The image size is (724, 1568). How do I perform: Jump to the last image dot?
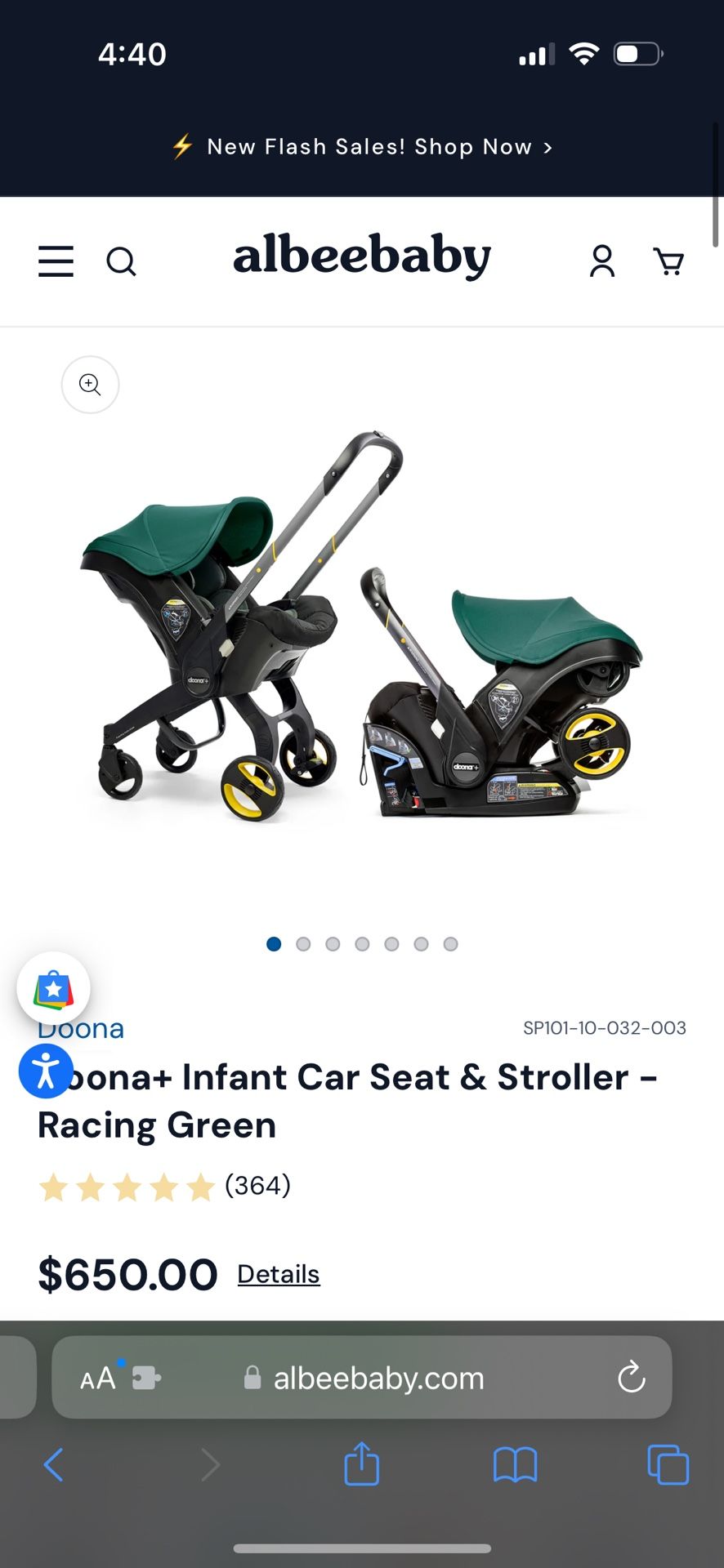tap(450, 944)
